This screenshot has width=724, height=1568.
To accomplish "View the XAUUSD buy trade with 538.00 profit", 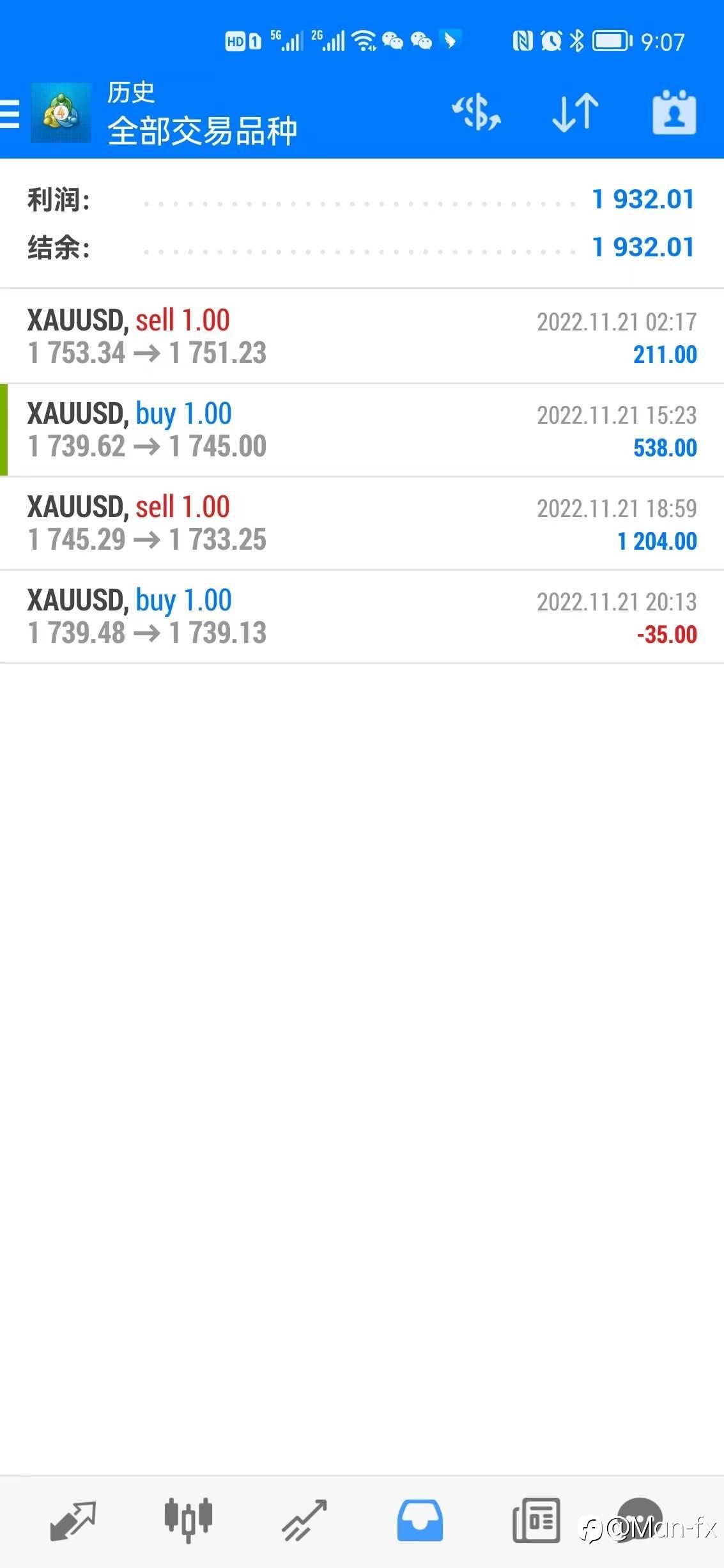I will coord(362,430).
